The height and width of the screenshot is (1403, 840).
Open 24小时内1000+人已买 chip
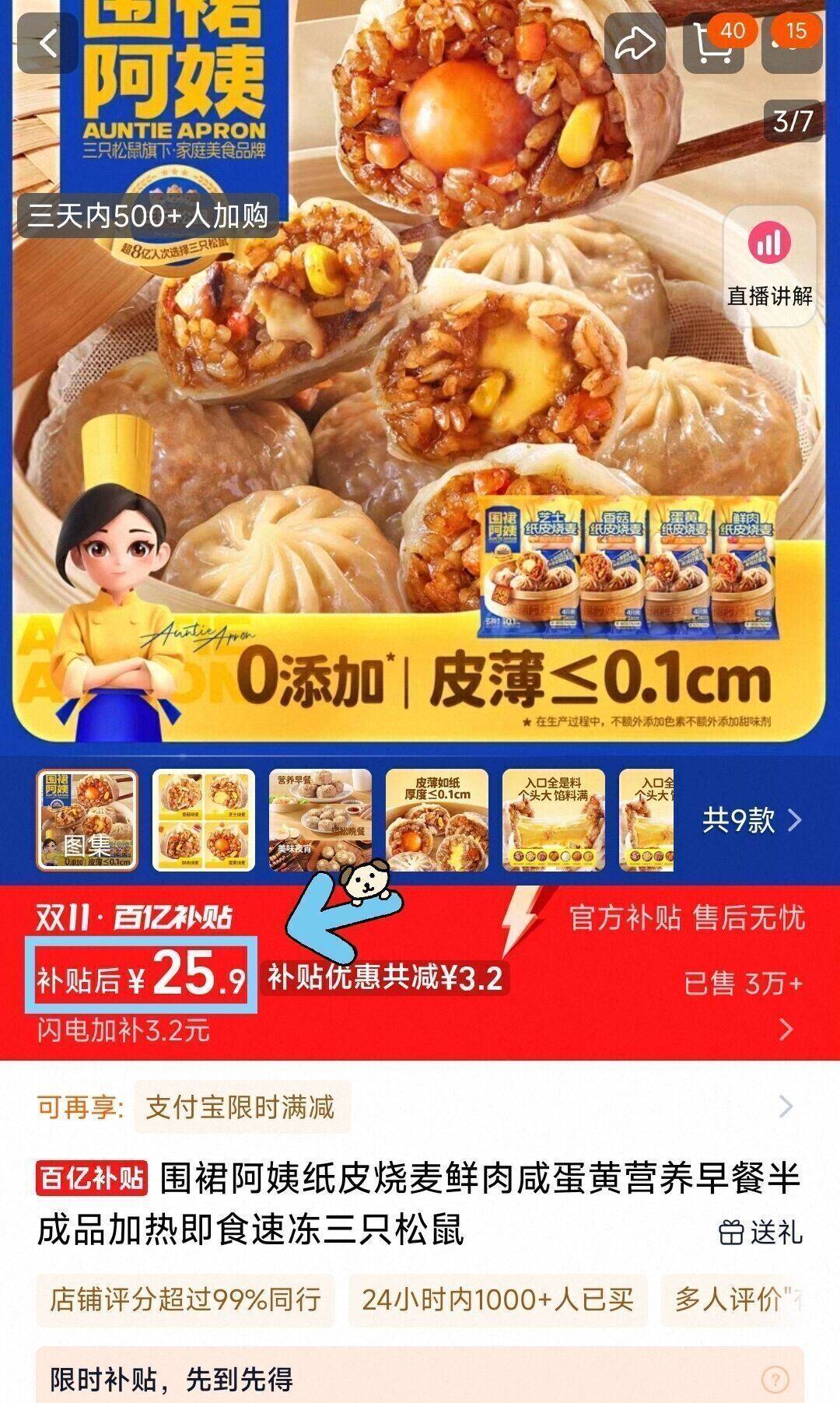[x=498, y=1300]
